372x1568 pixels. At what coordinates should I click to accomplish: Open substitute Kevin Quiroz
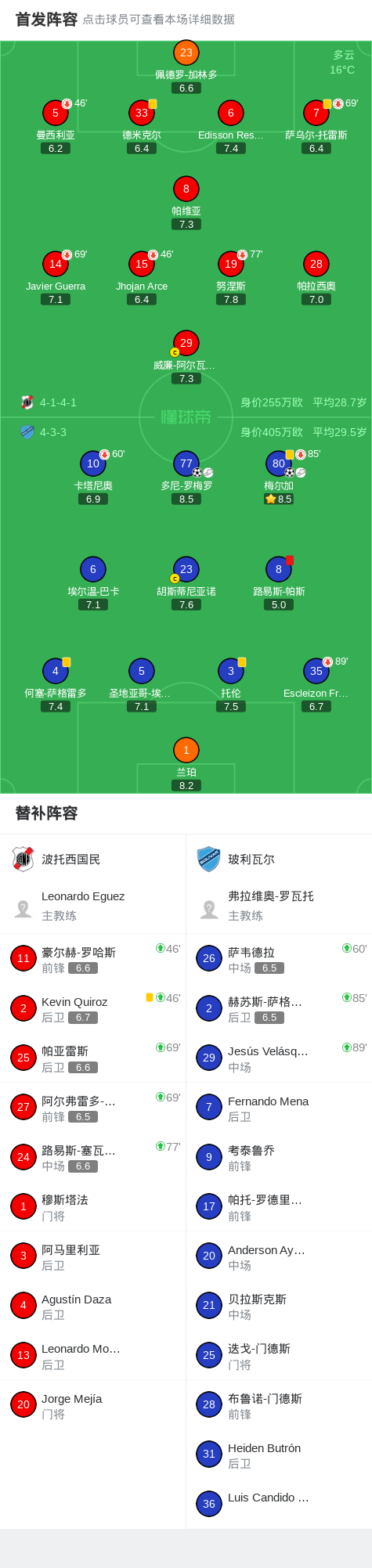pyautogui.click(x=92, y=1007)
